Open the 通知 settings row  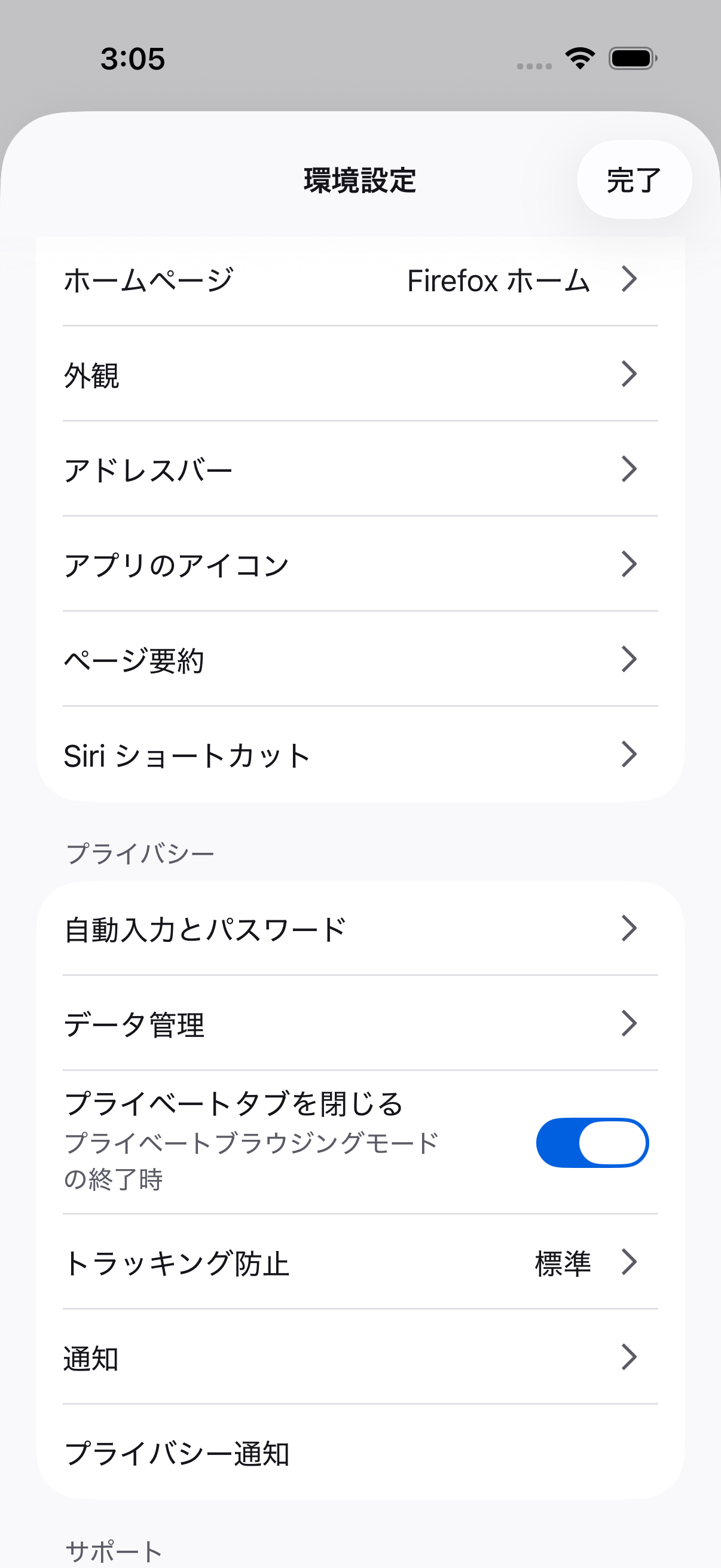[360, 1357]
